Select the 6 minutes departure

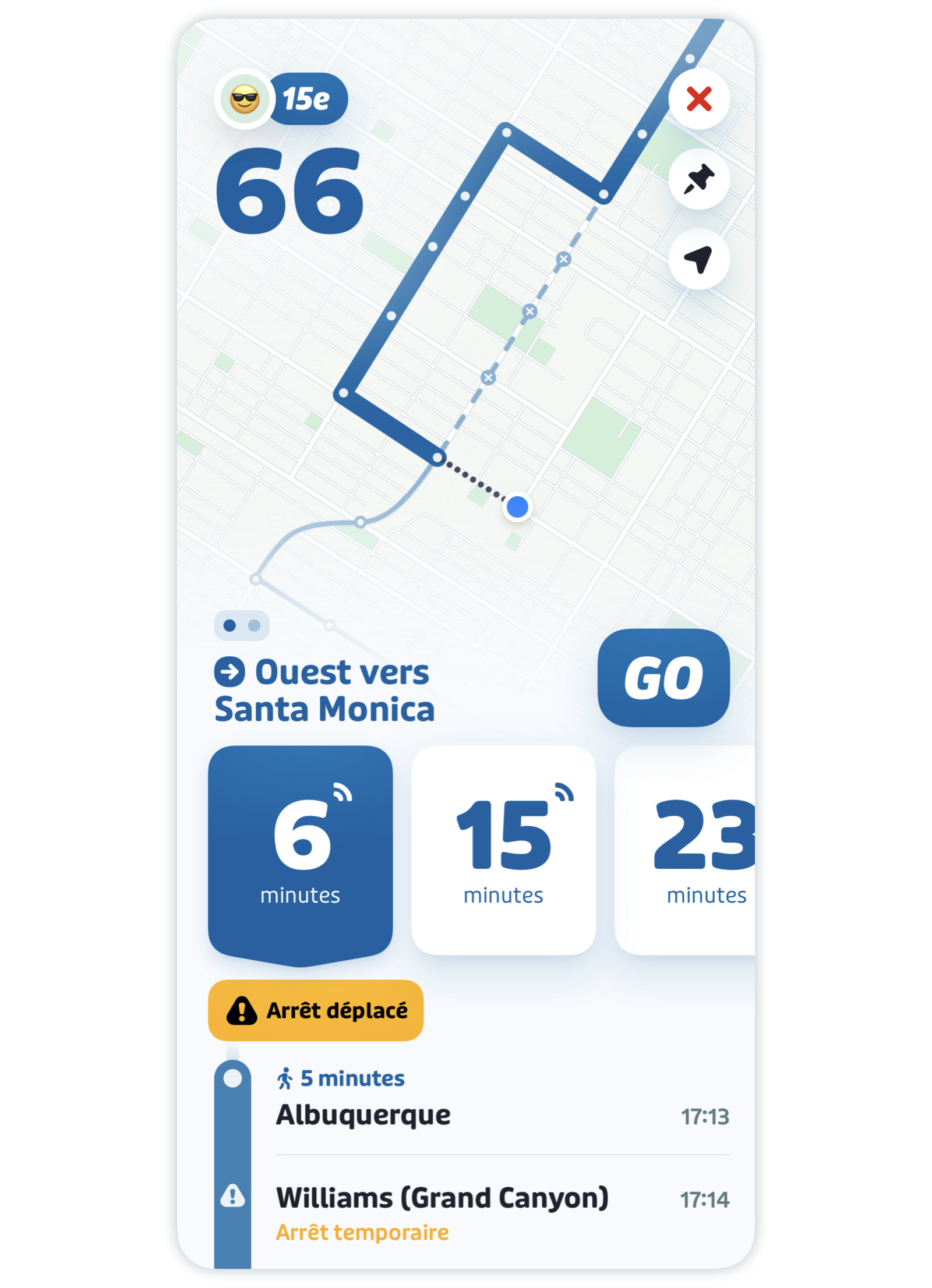point(300,851)
